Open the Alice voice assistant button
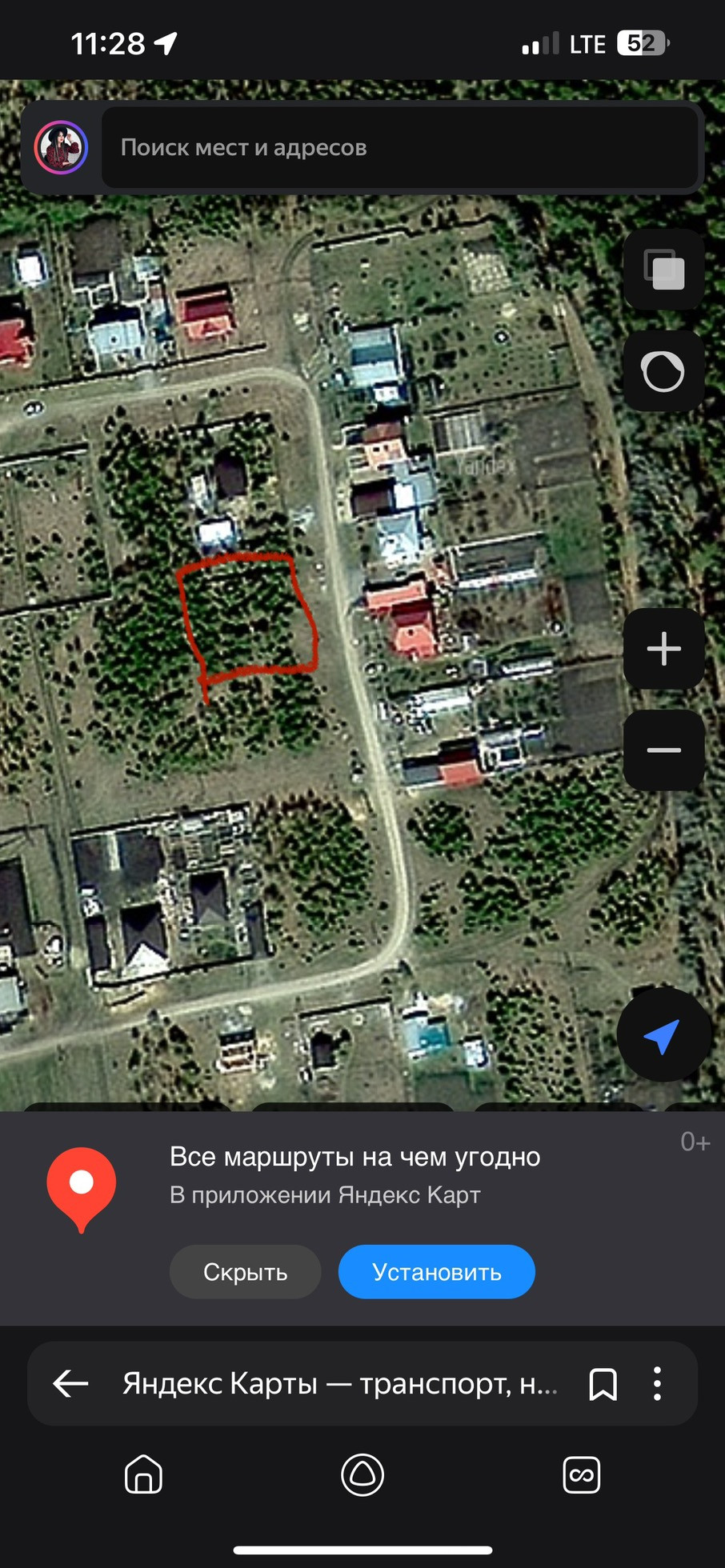 (663, 371)
